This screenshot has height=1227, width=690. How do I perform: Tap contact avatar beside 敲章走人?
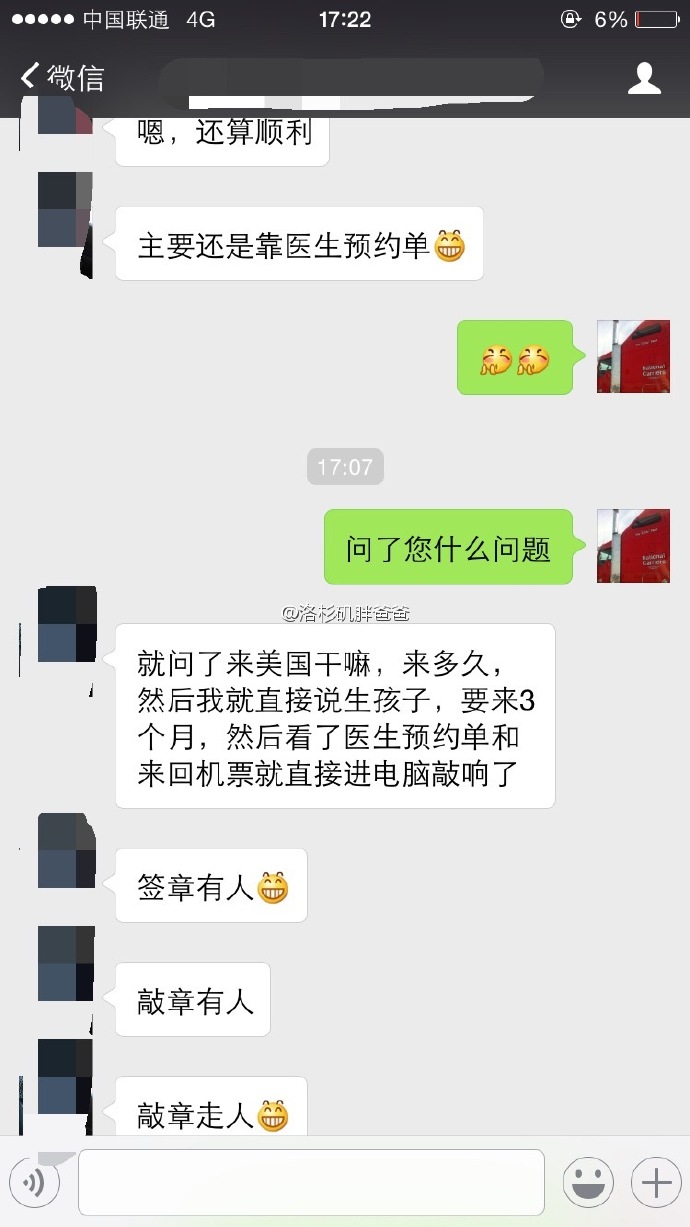[x=66, y=1077]
